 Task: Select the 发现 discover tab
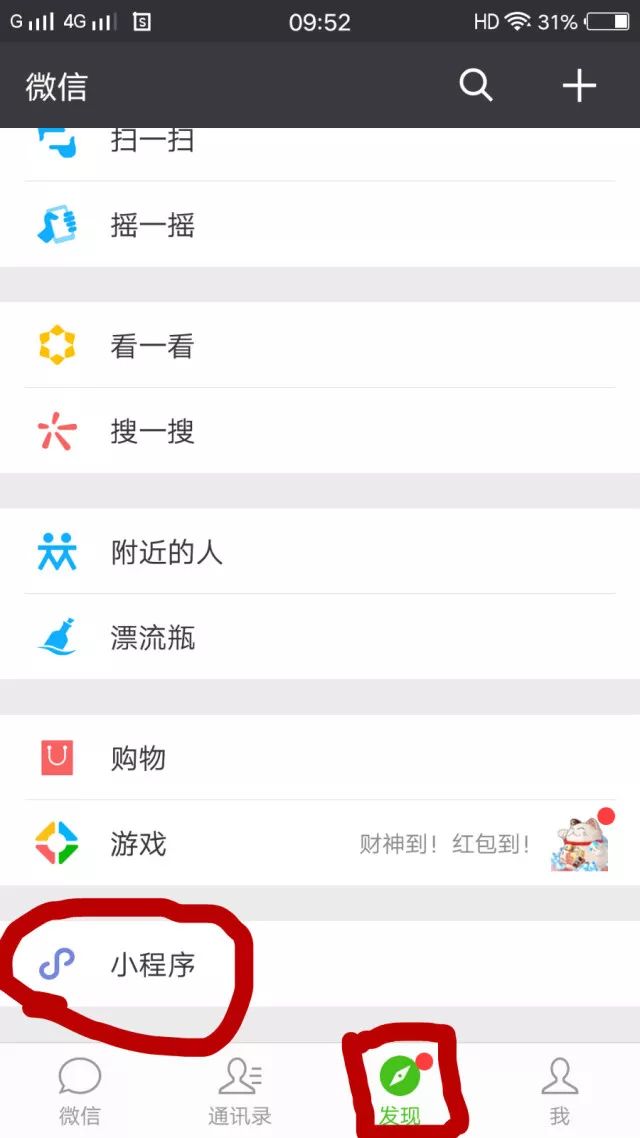400,1091
